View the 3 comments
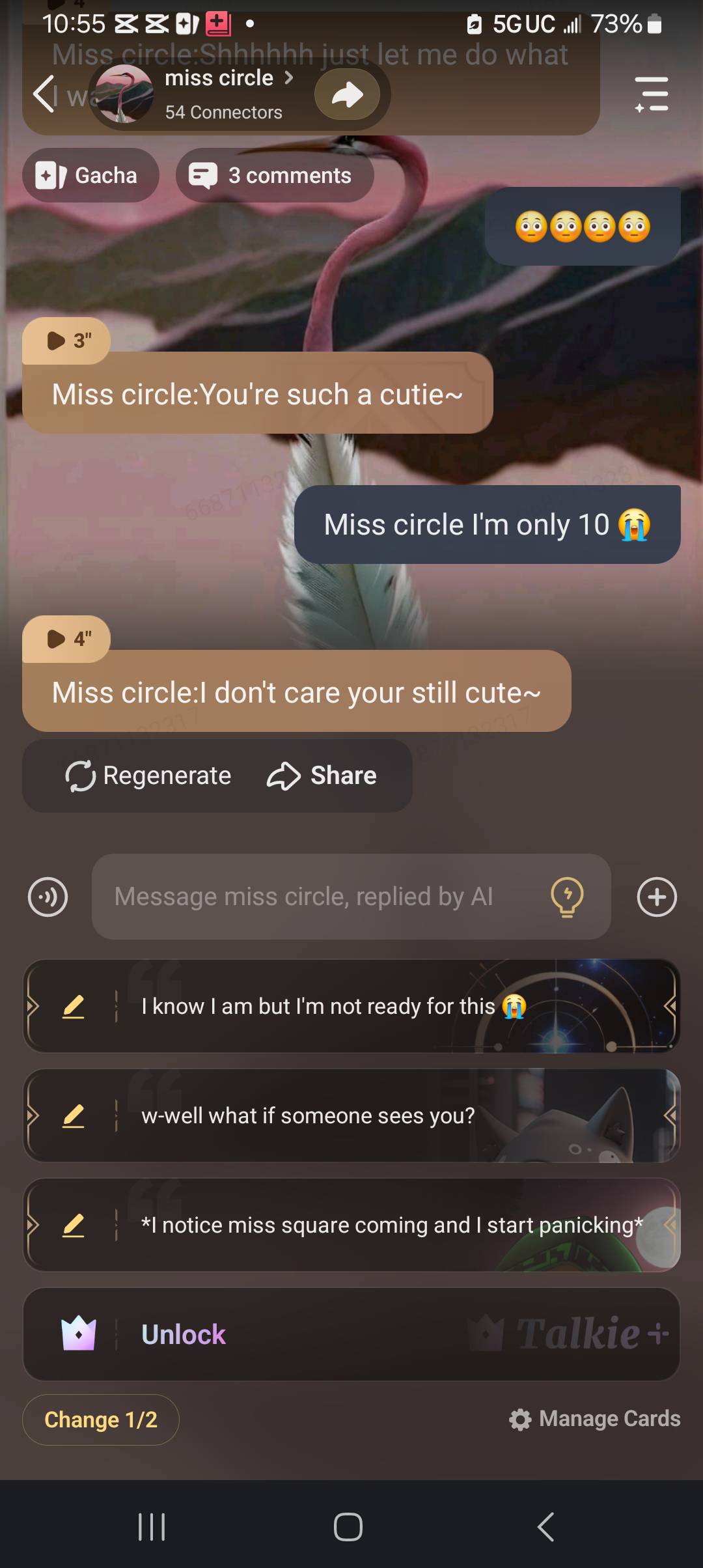 (274, 175)
